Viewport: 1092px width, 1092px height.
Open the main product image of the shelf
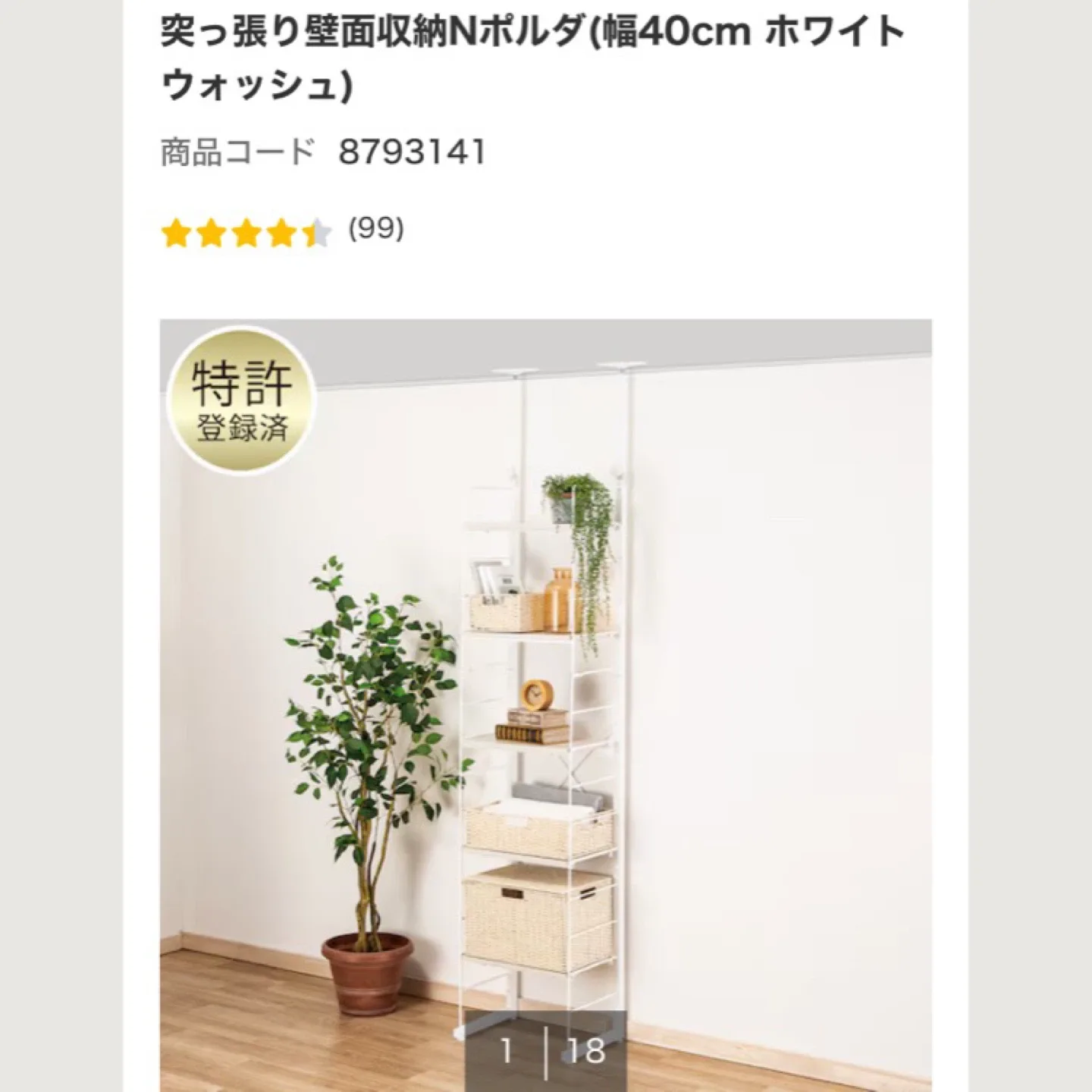pyautogui.click(x=544, y=682)
